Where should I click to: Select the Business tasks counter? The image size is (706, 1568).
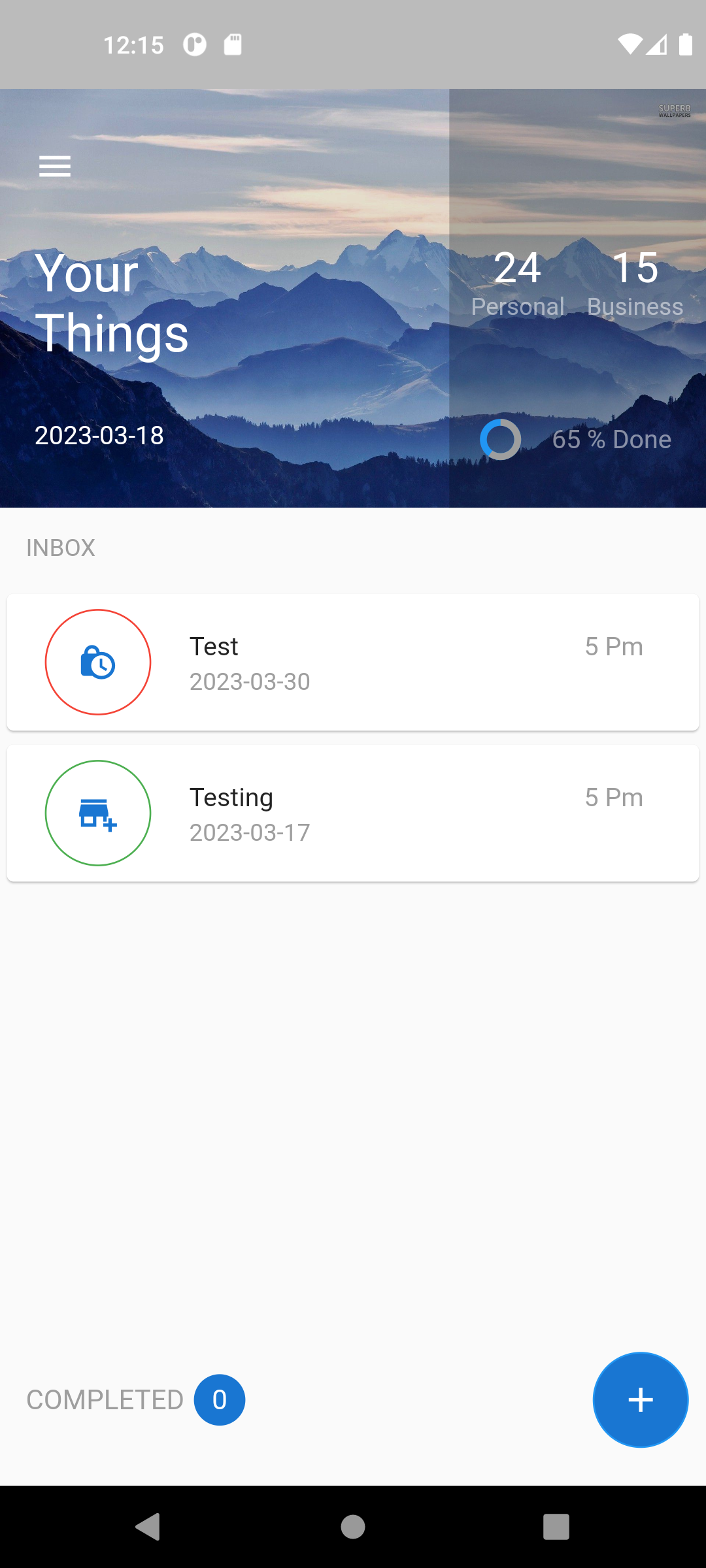[633, 281]
